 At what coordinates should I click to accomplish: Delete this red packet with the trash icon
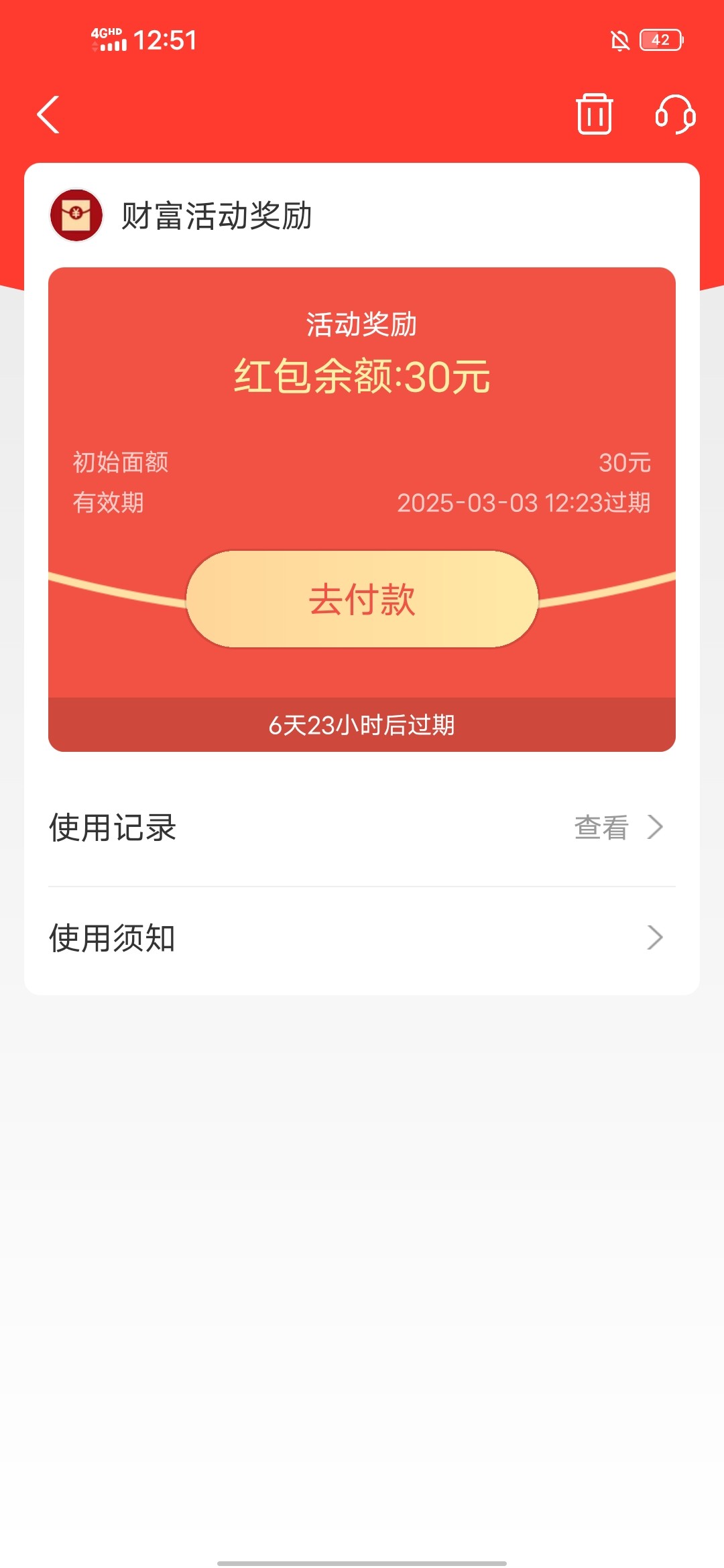tap(594, 114)
